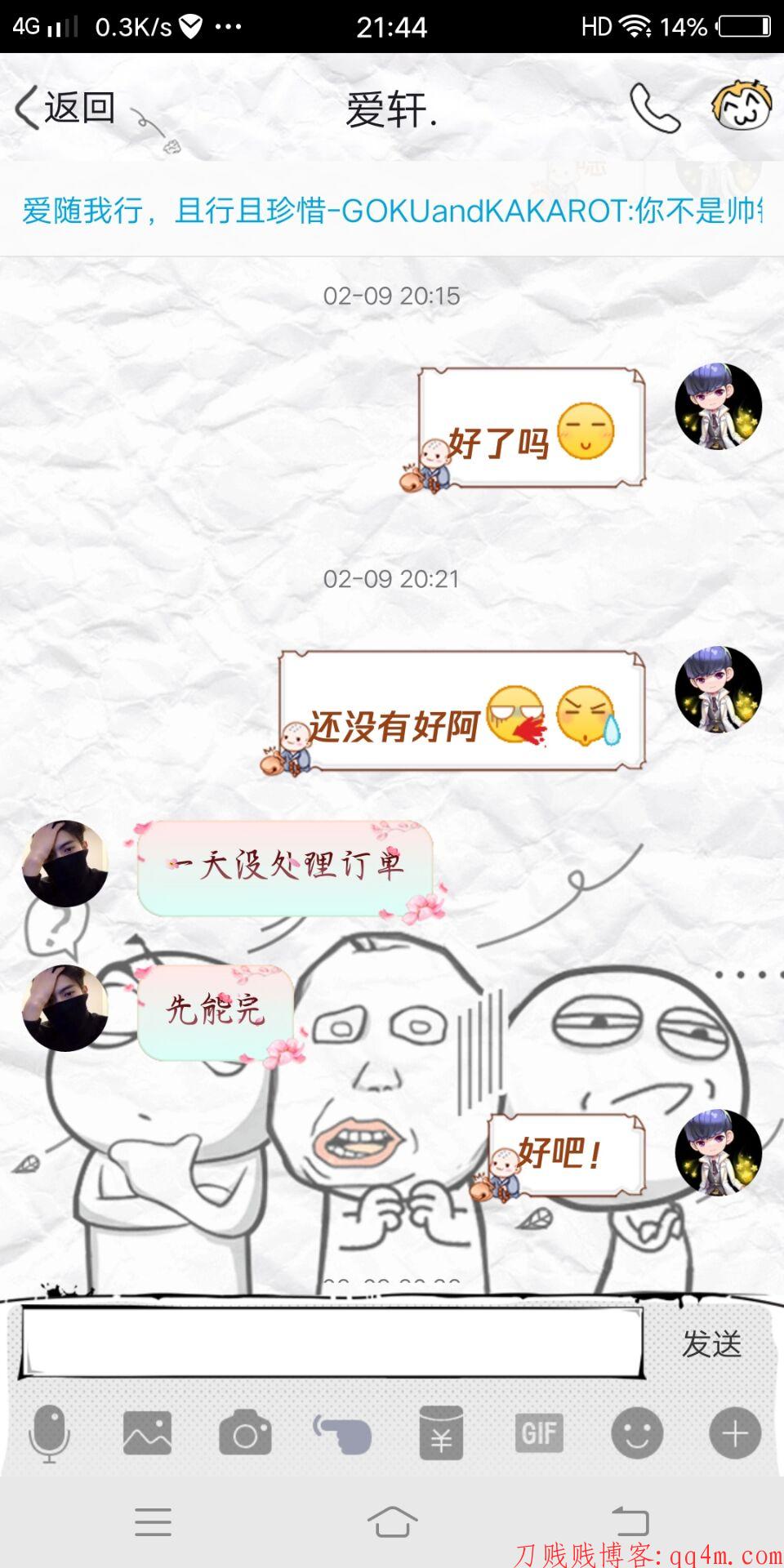This screenshot has width=784, height=1568.
Task: Open the contact's avatar beside 一天没处理订单
Action: click(x=65, y=863)
